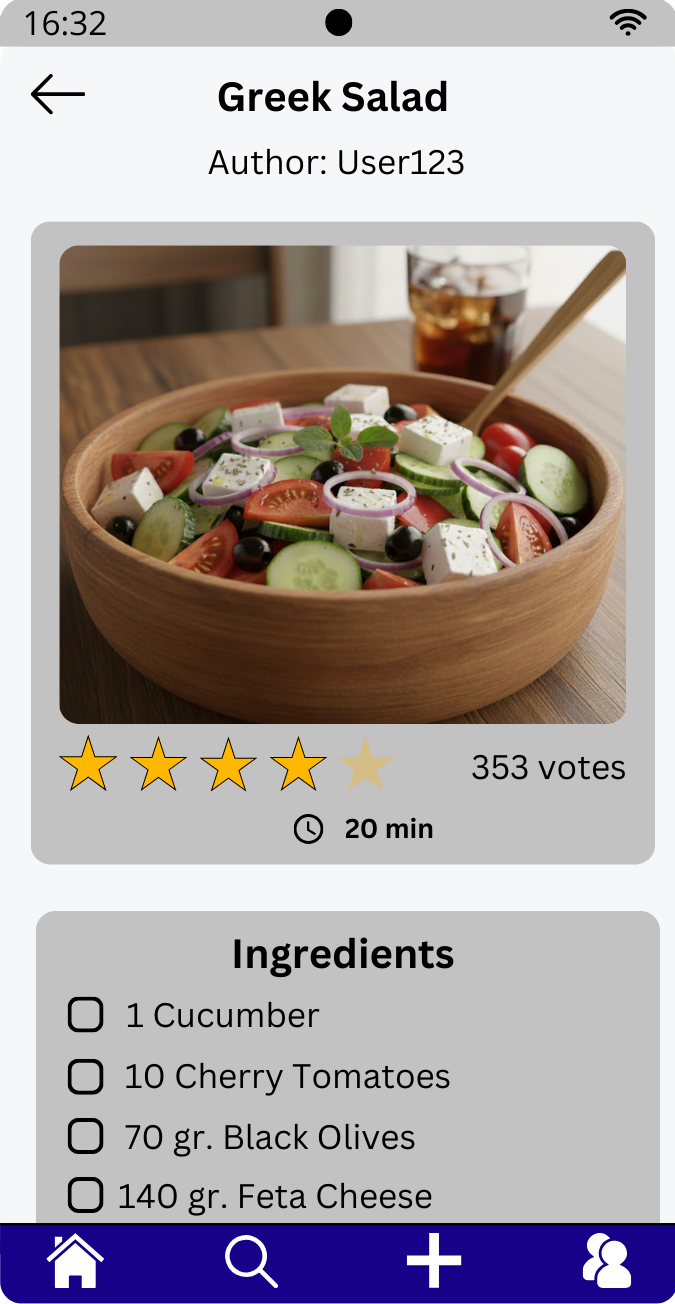Open the Greek Salad photo
The image size is (675, 1304).
[x=342, y=484]
